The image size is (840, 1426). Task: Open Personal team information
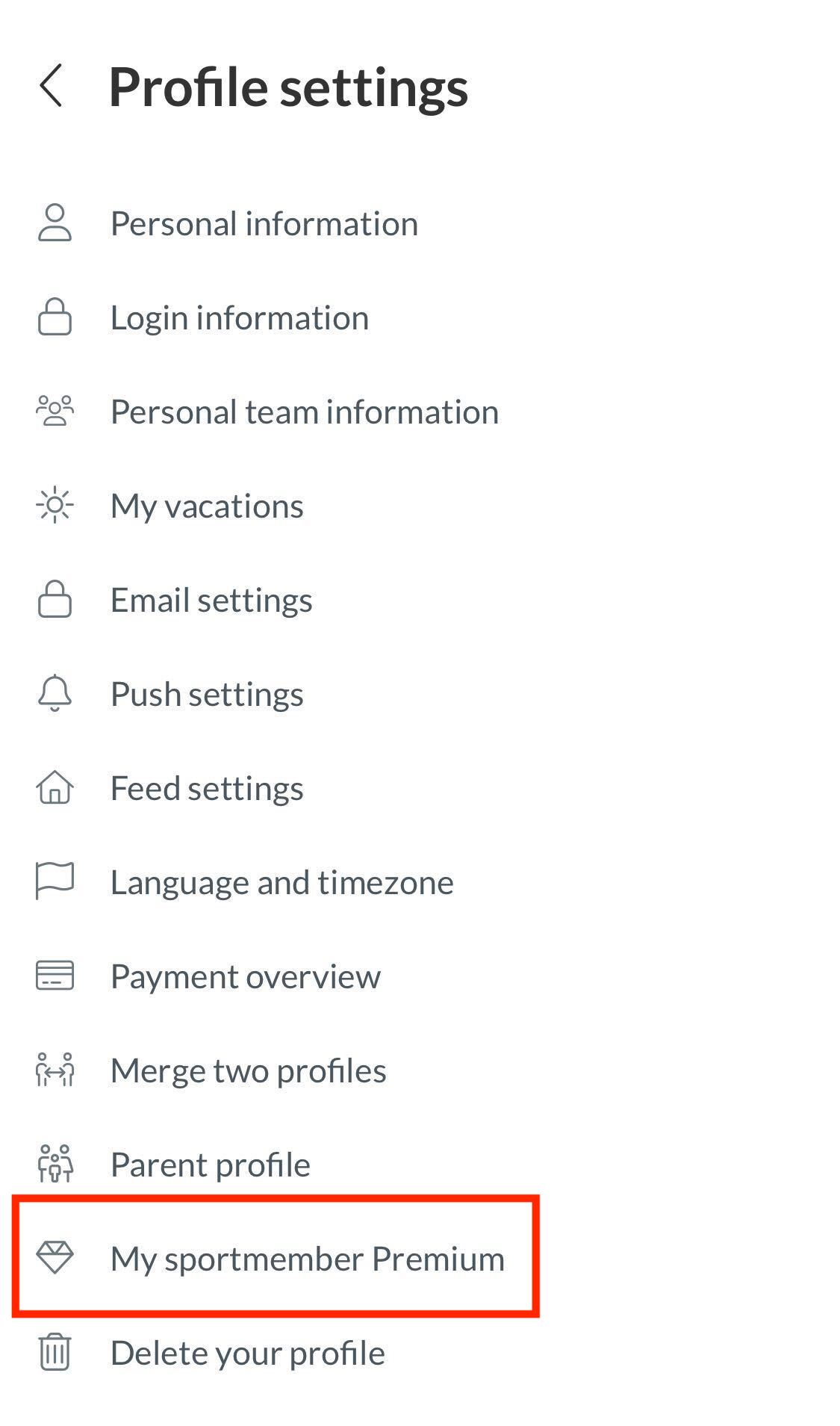click(304, 412)
